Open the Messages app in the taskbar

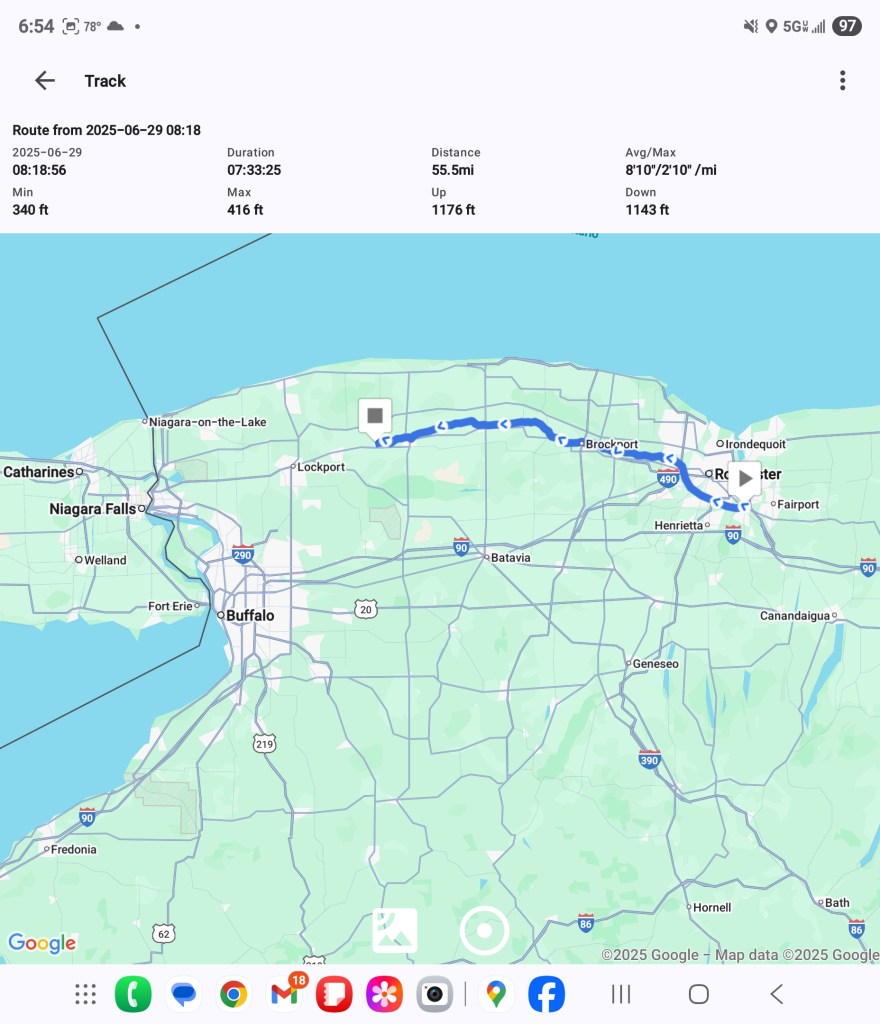[183, 994]
